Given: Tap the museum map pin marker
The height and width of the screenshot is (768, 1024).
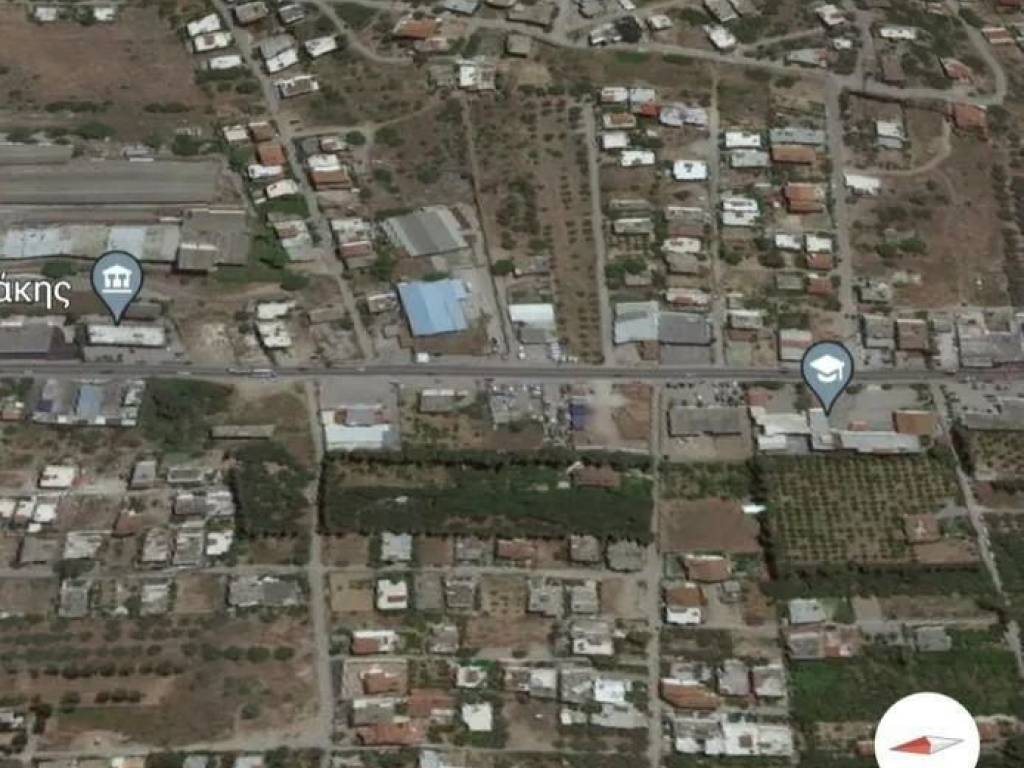Looking at the screenshot, I should pyautogui.click(x=117, y=280).
